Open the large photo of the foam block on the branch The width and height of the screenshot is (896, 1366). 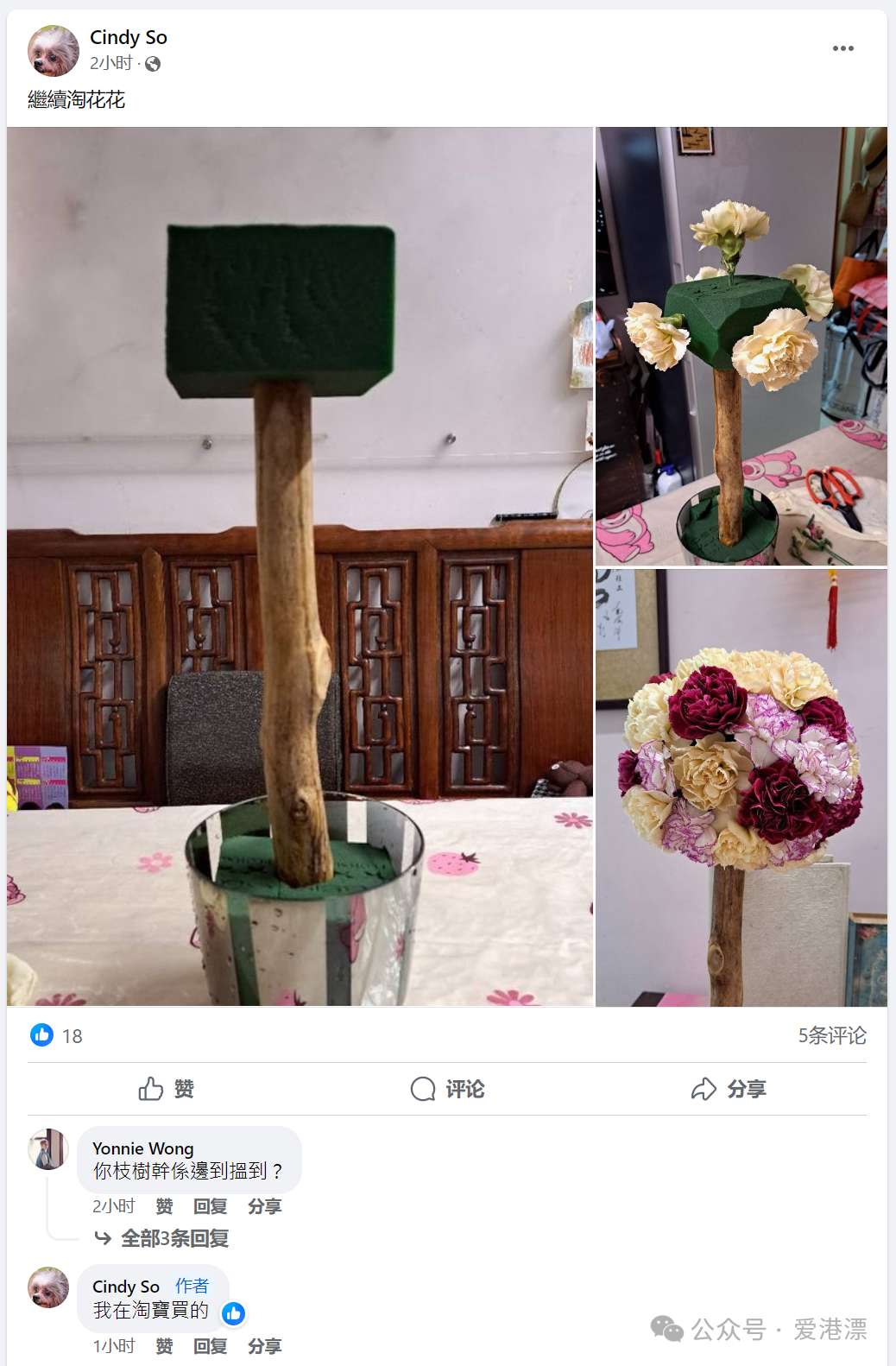(x=300, y=566)
